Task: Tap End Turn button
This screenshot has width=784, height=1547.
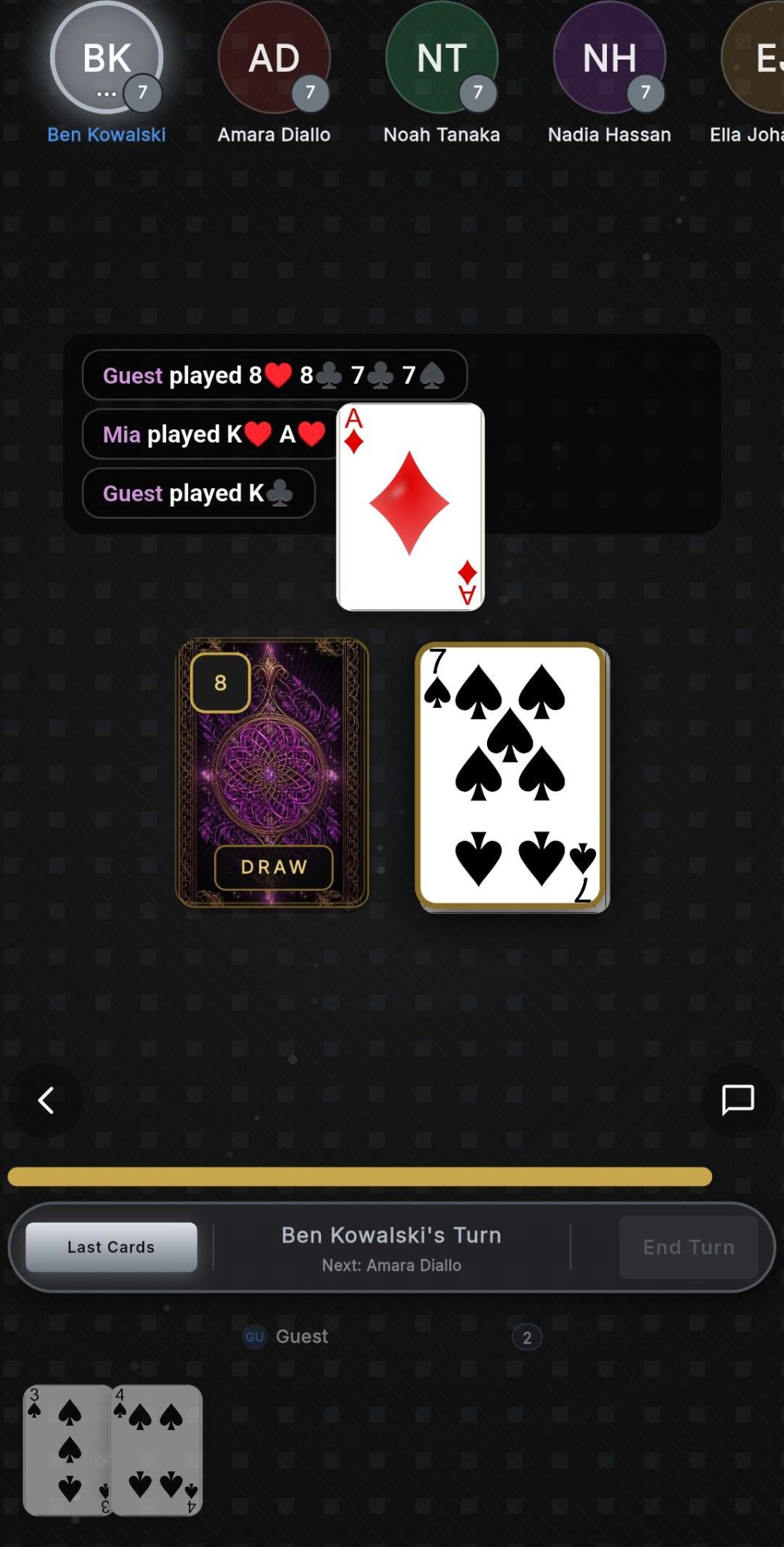Action: tap(688, 1247)
